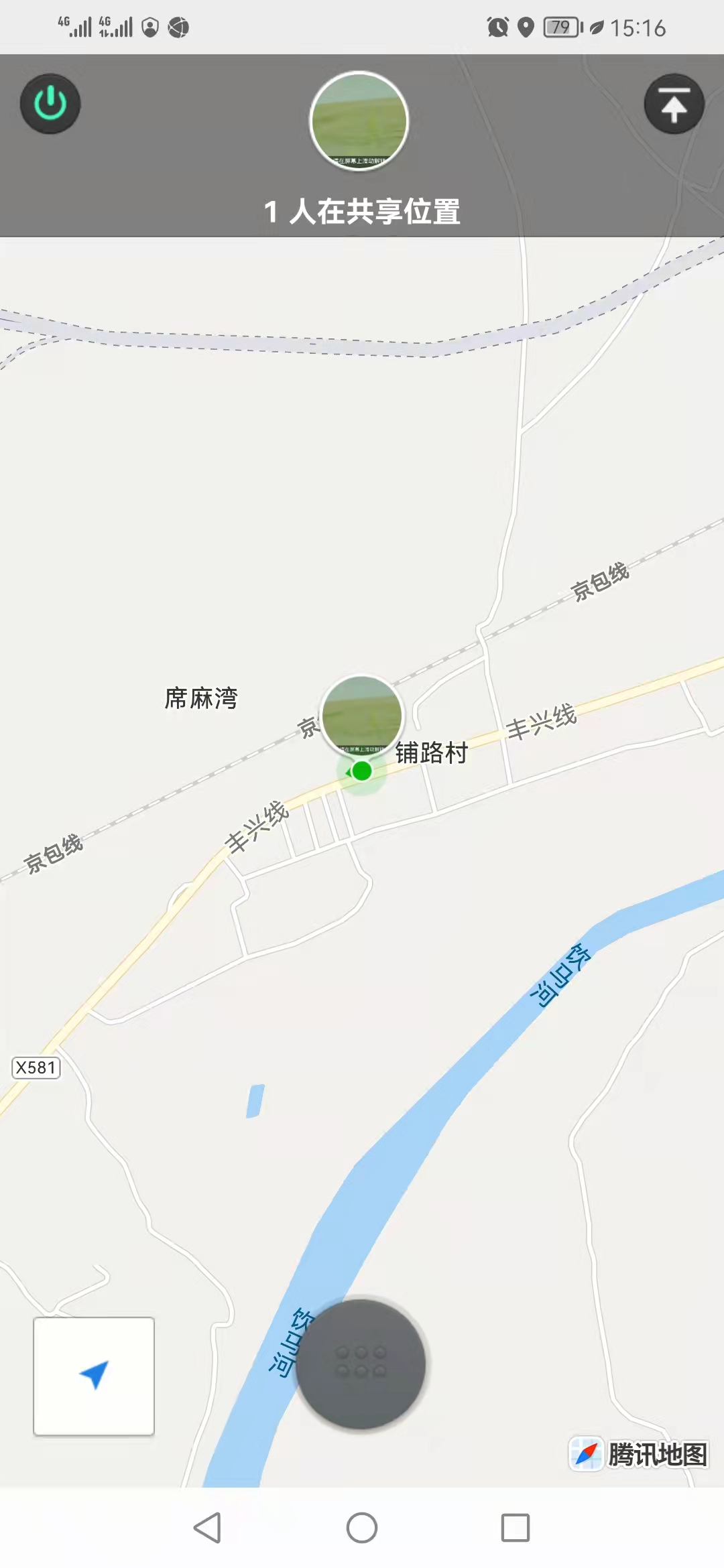724x1568 pixels.
Task: Tap the avatar marker on the map
Action: [361, 716]
